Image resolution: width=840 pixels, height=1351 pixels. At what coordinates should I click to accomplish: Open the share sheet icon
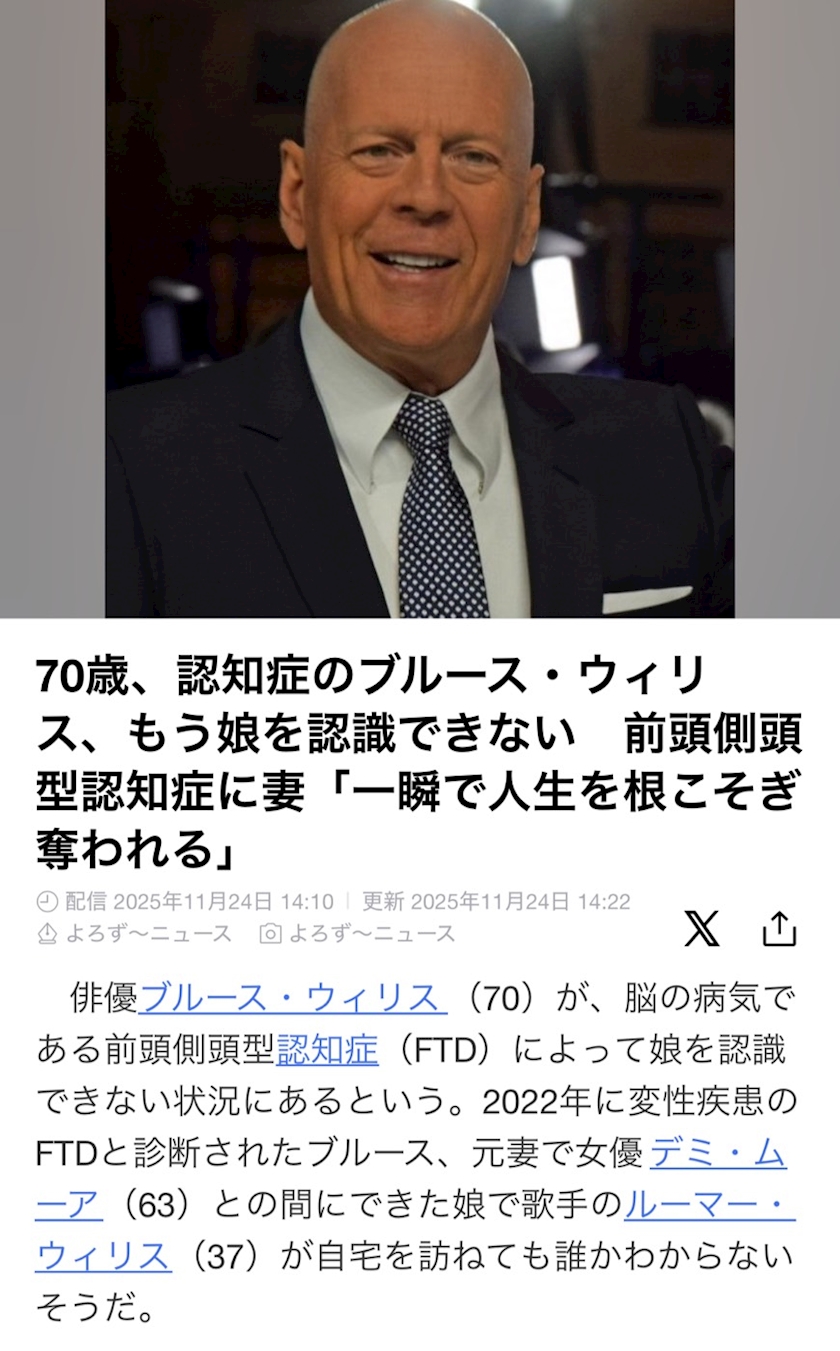779,928
